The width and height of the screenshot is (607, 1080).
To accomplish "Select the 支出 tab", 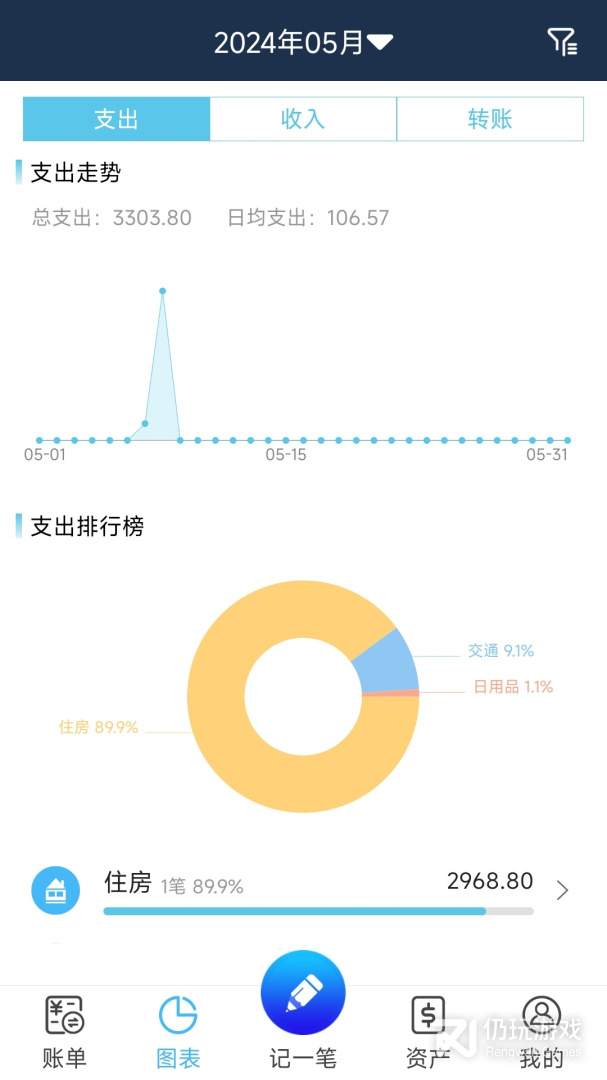I will [116, 119].
